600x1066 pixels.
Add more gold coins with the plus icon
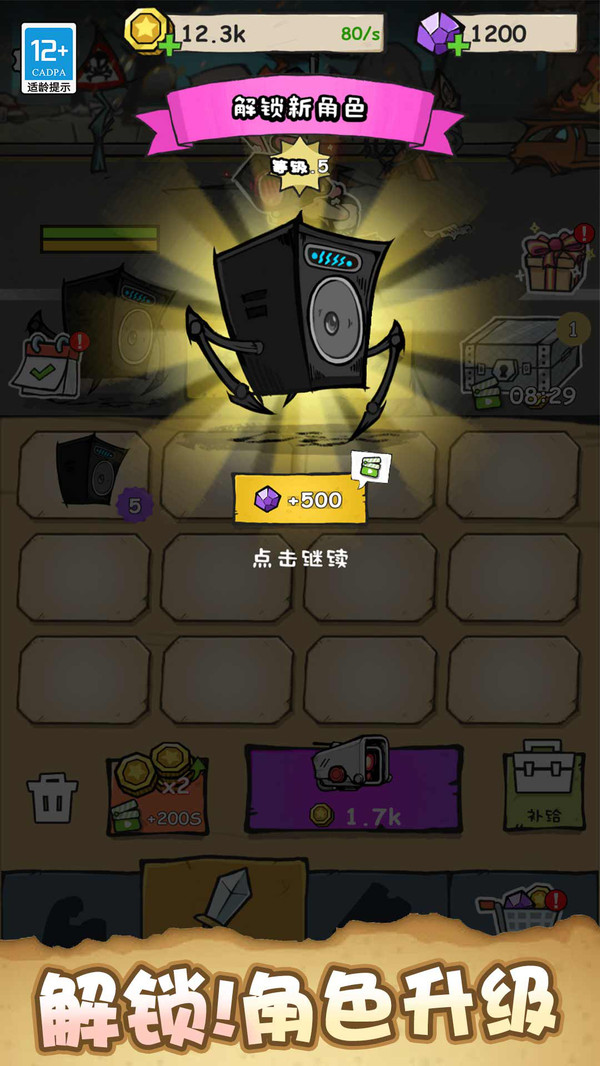pos(168,46)
